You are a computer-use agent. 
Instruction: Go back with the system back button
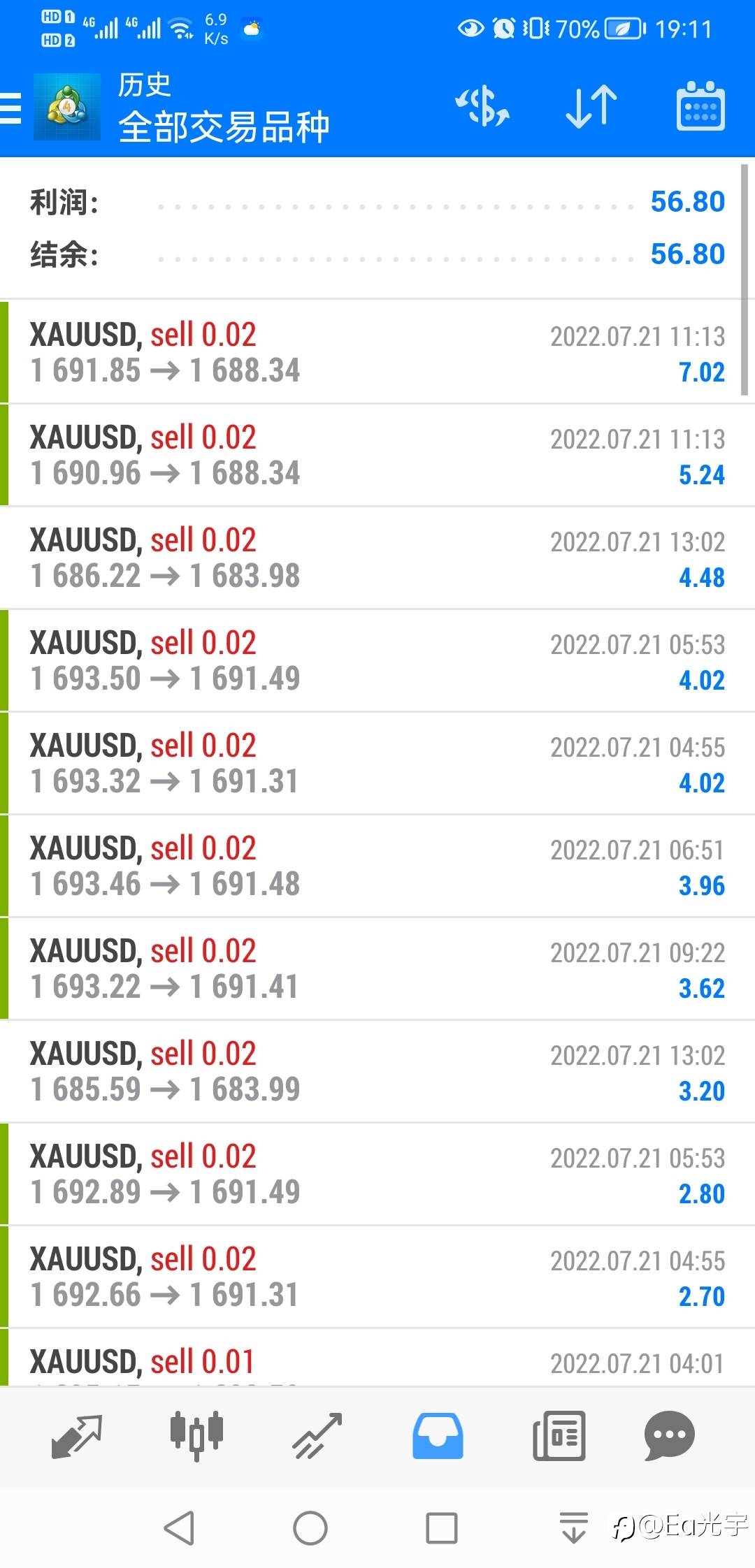coord(179,1527)
